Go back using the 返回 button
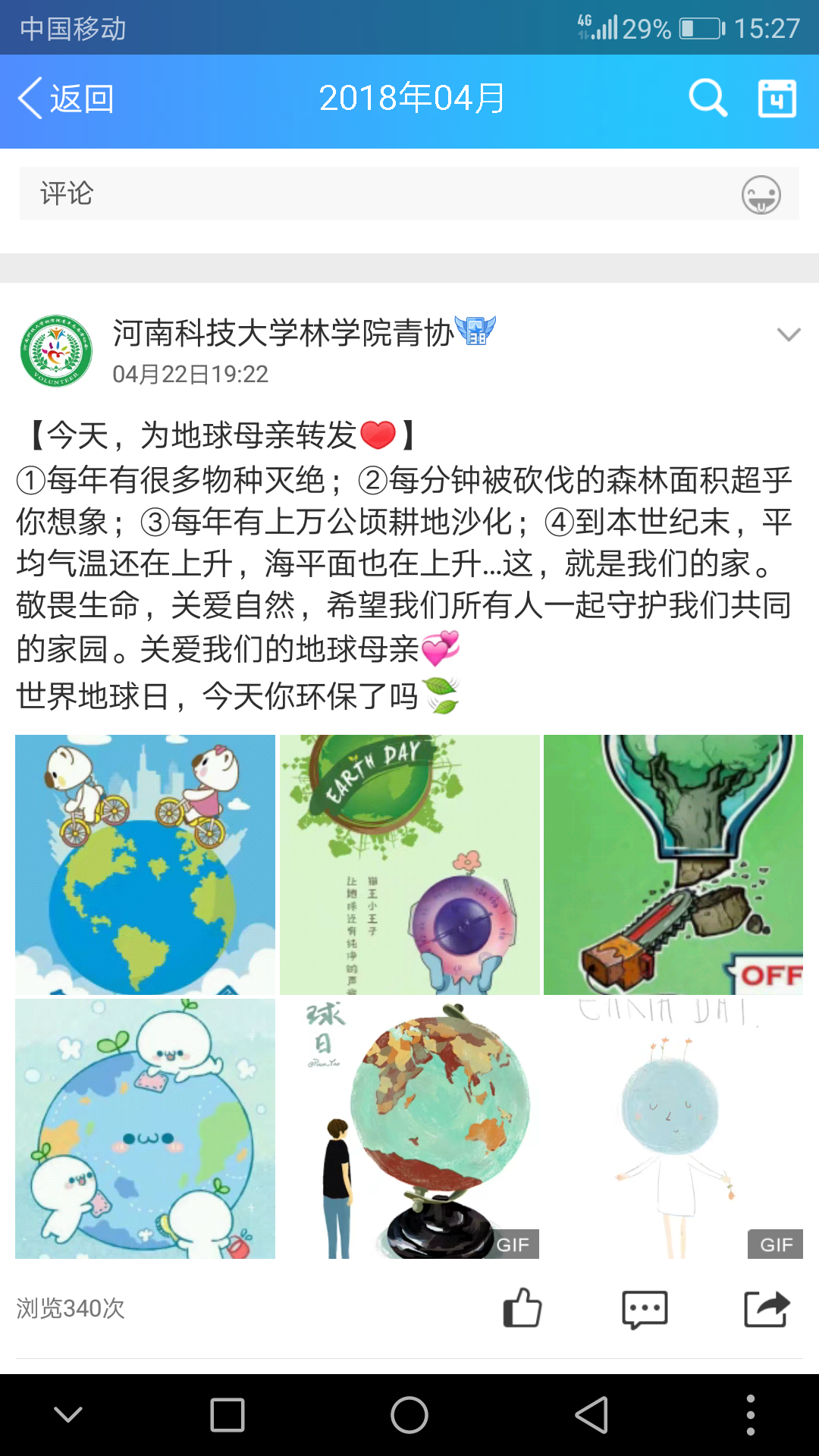Screen dimensions: 819x1456 (x=67, y=99)
